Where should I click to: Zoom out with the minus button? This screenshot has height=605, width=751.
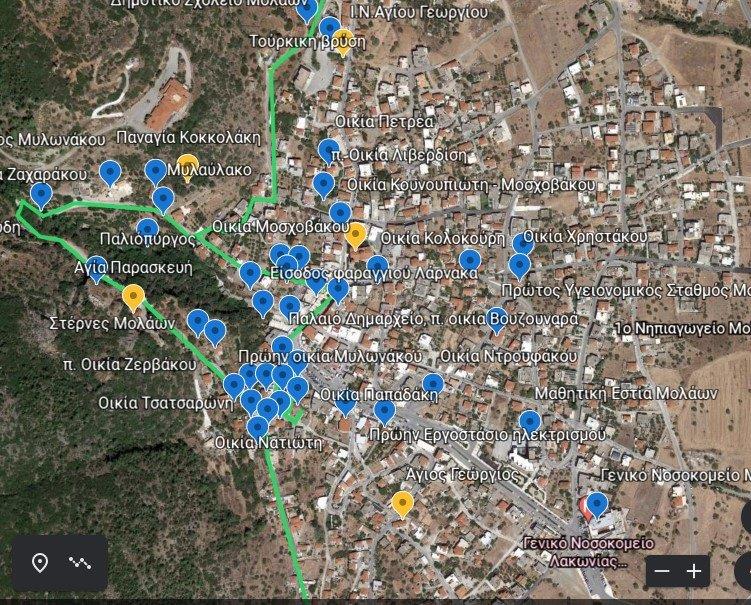662,571
